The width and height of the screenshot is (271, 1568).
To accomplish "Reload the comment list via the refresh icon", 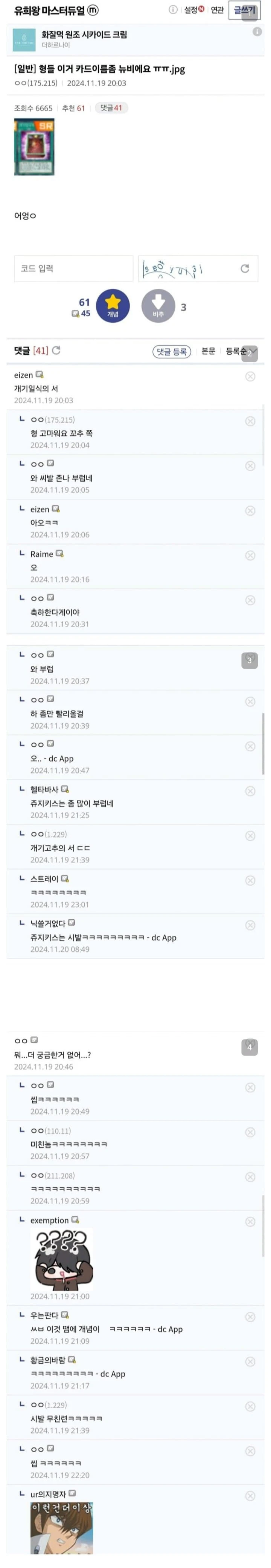I will click(56, 350).
